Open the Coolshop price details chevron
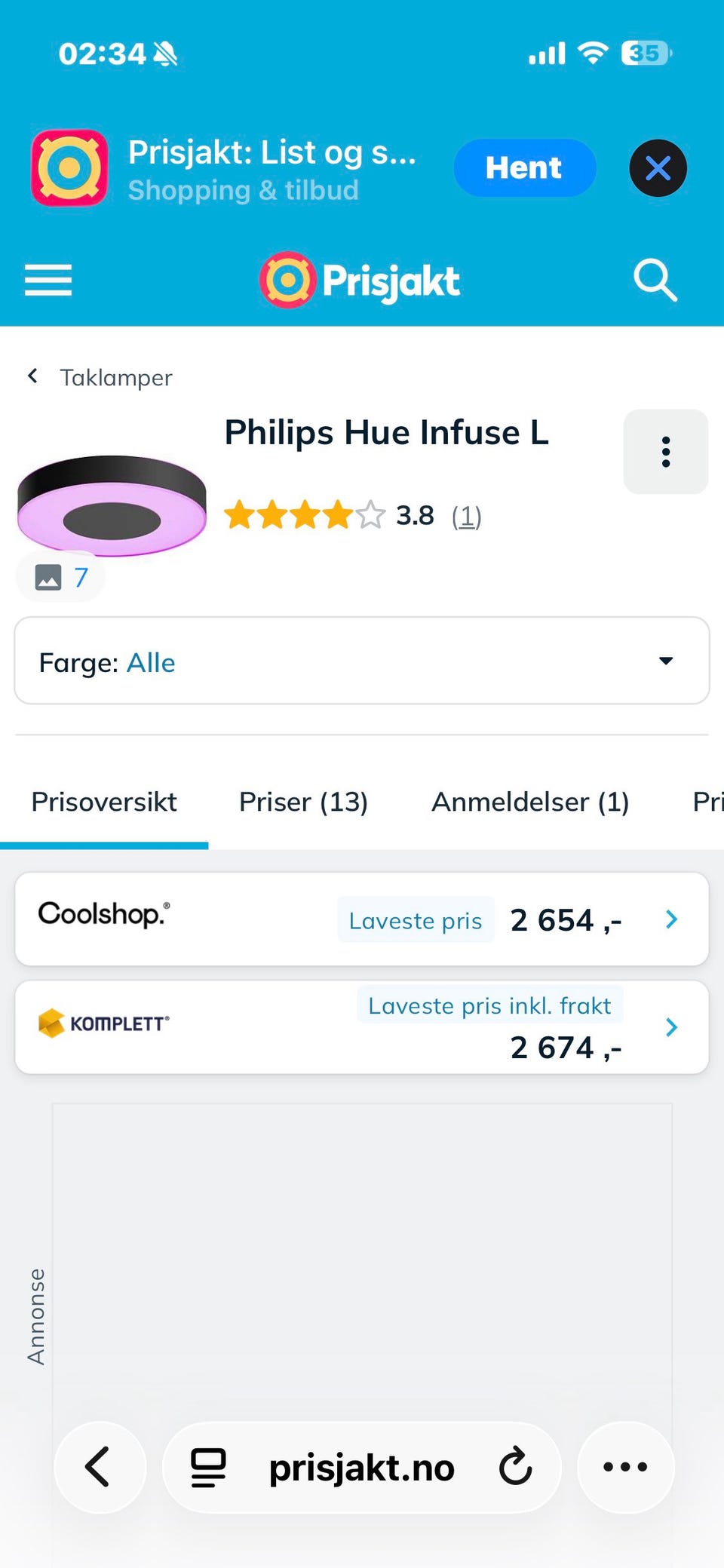724x1568 pixels. coord(670,919)
